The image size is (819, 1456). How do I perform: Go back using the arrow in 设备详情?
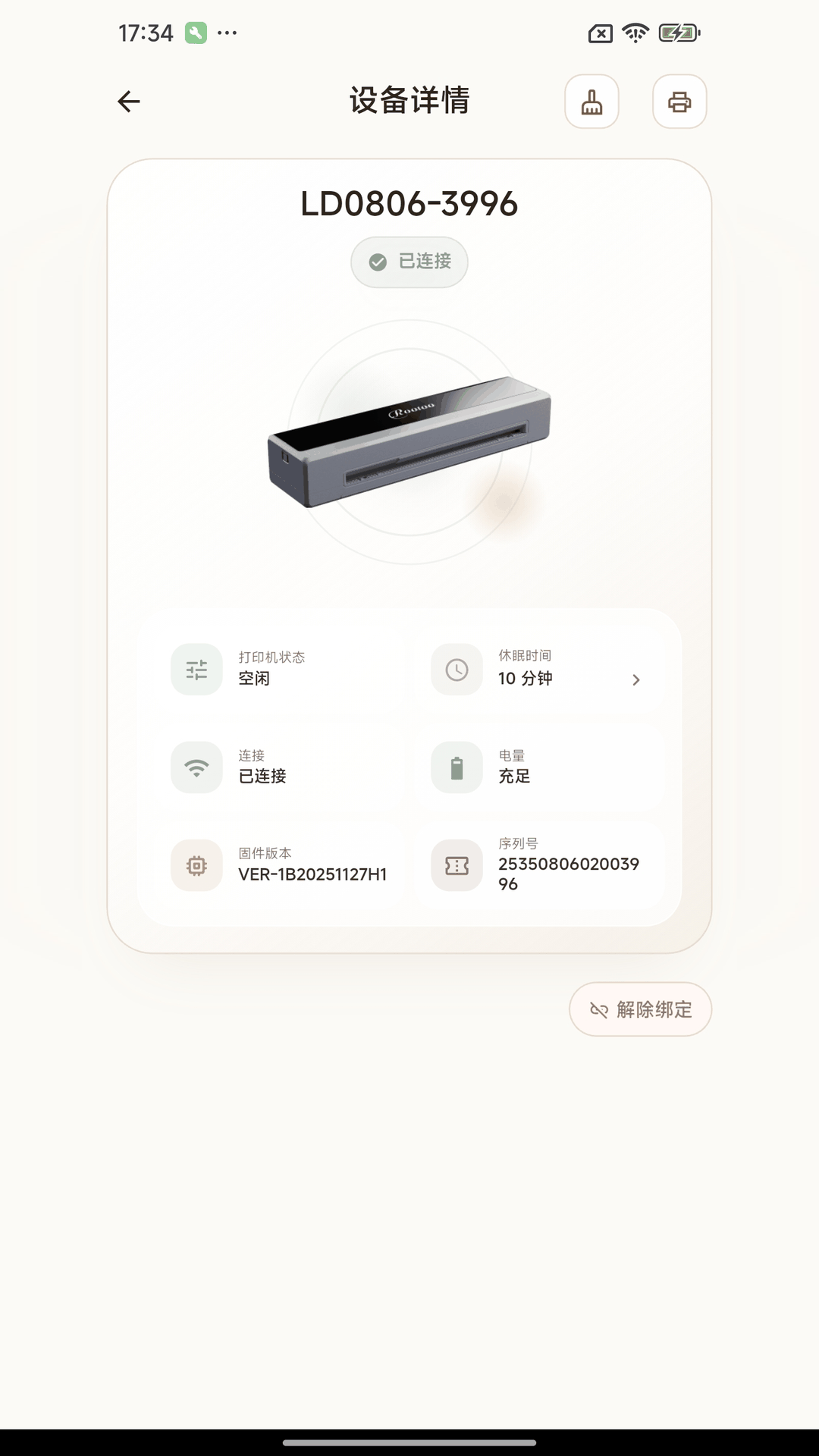point(128,101)
